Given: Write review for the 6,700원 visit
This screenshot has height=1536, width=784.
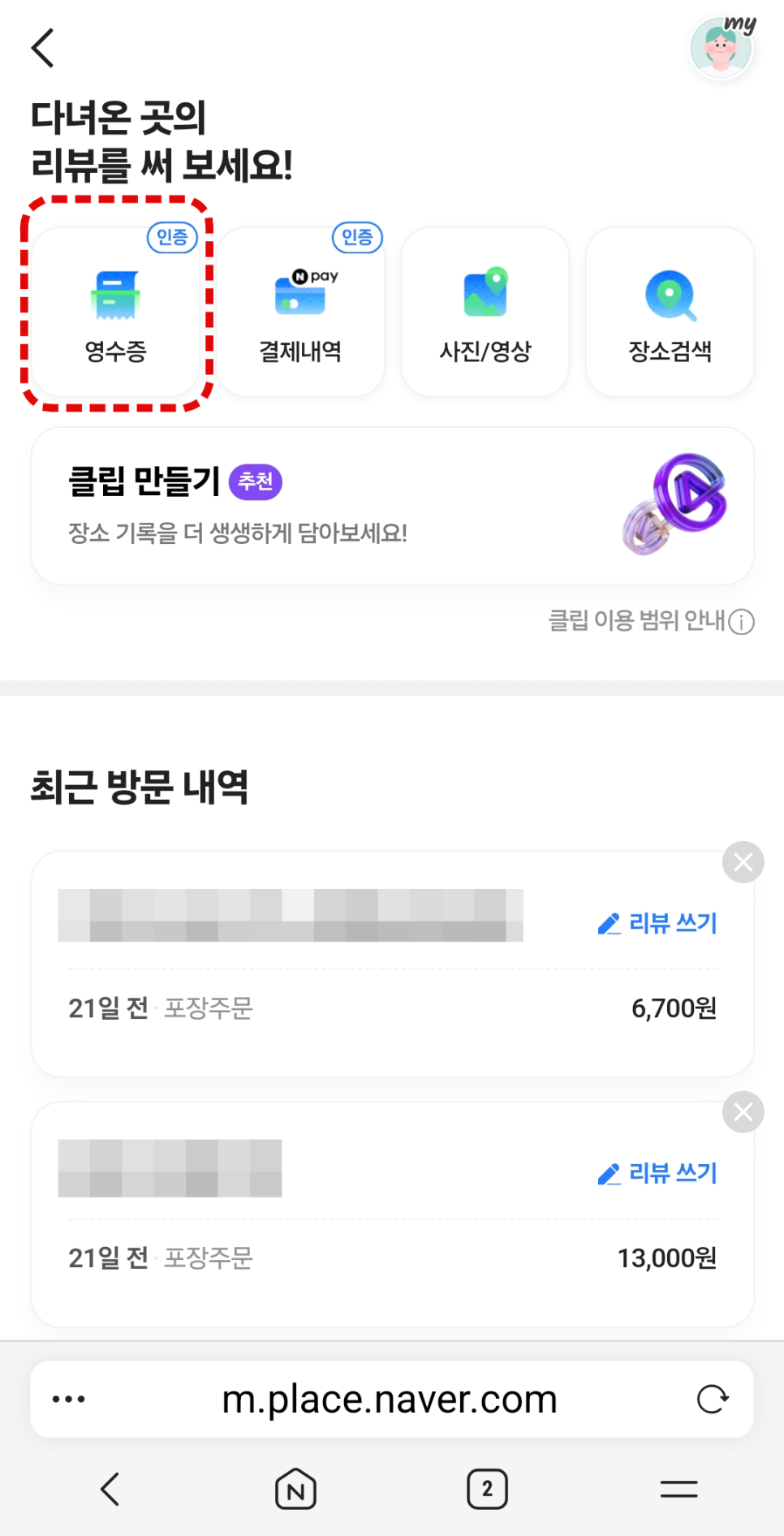Looking at the screenshot, I should [x=657, y=923].
